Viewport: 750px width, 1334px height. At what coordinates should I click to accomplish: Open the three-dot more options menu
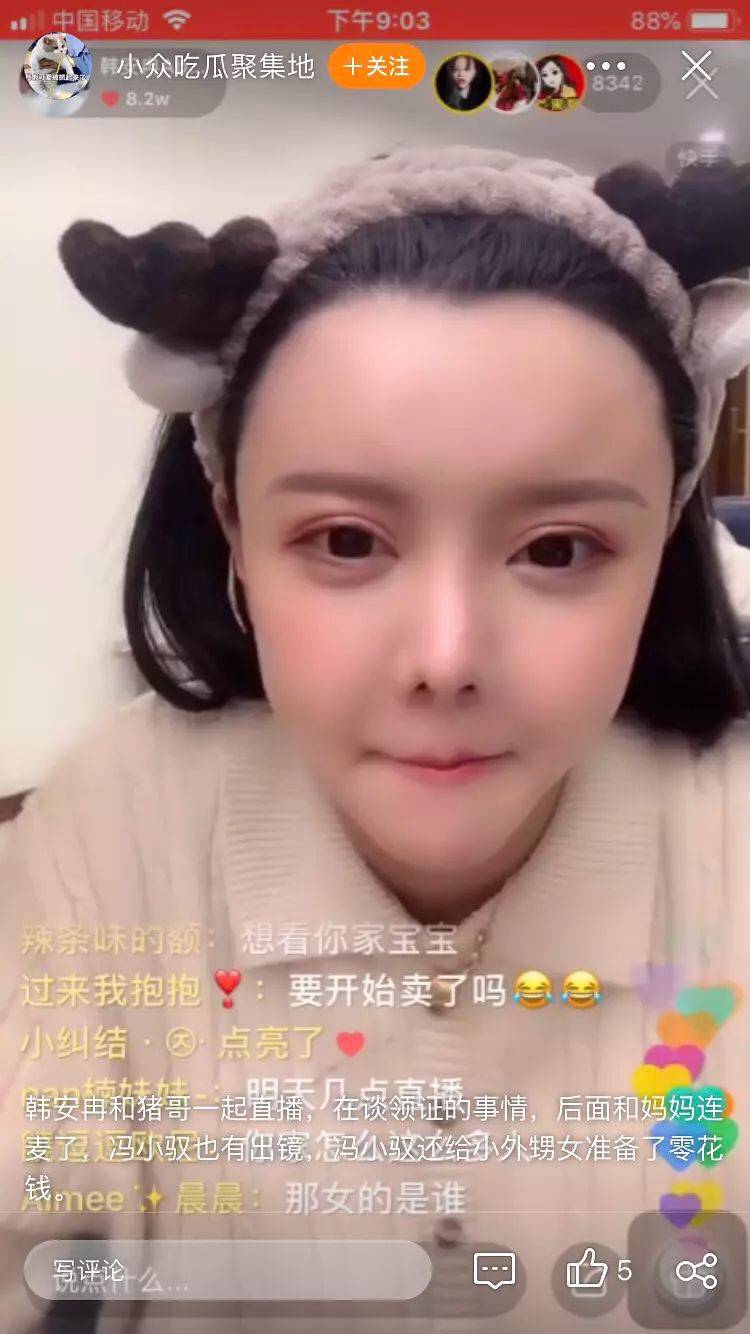[605, 67]
